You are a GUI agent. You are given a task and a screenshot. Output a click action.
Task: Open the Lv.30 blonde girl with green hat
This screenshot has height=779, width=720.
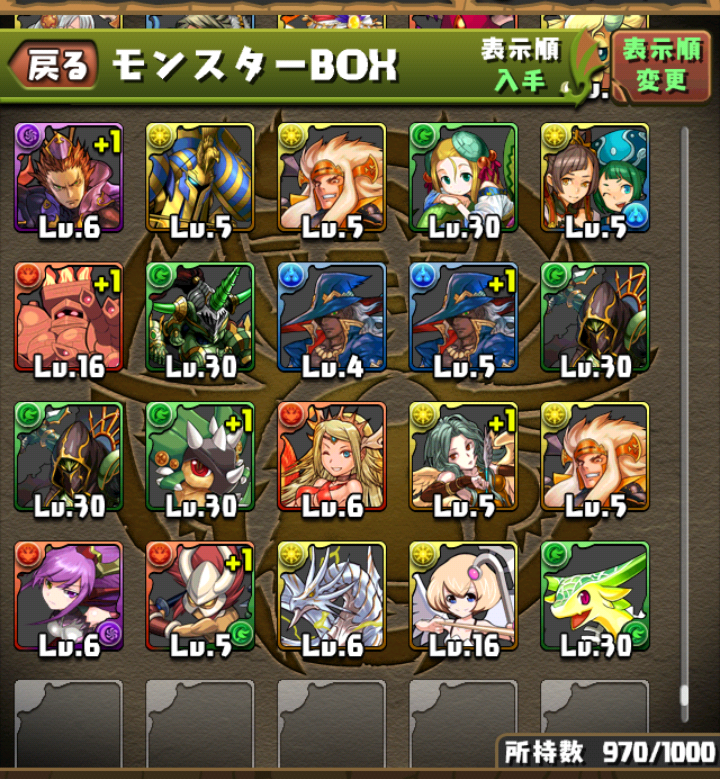pos(463,178)
